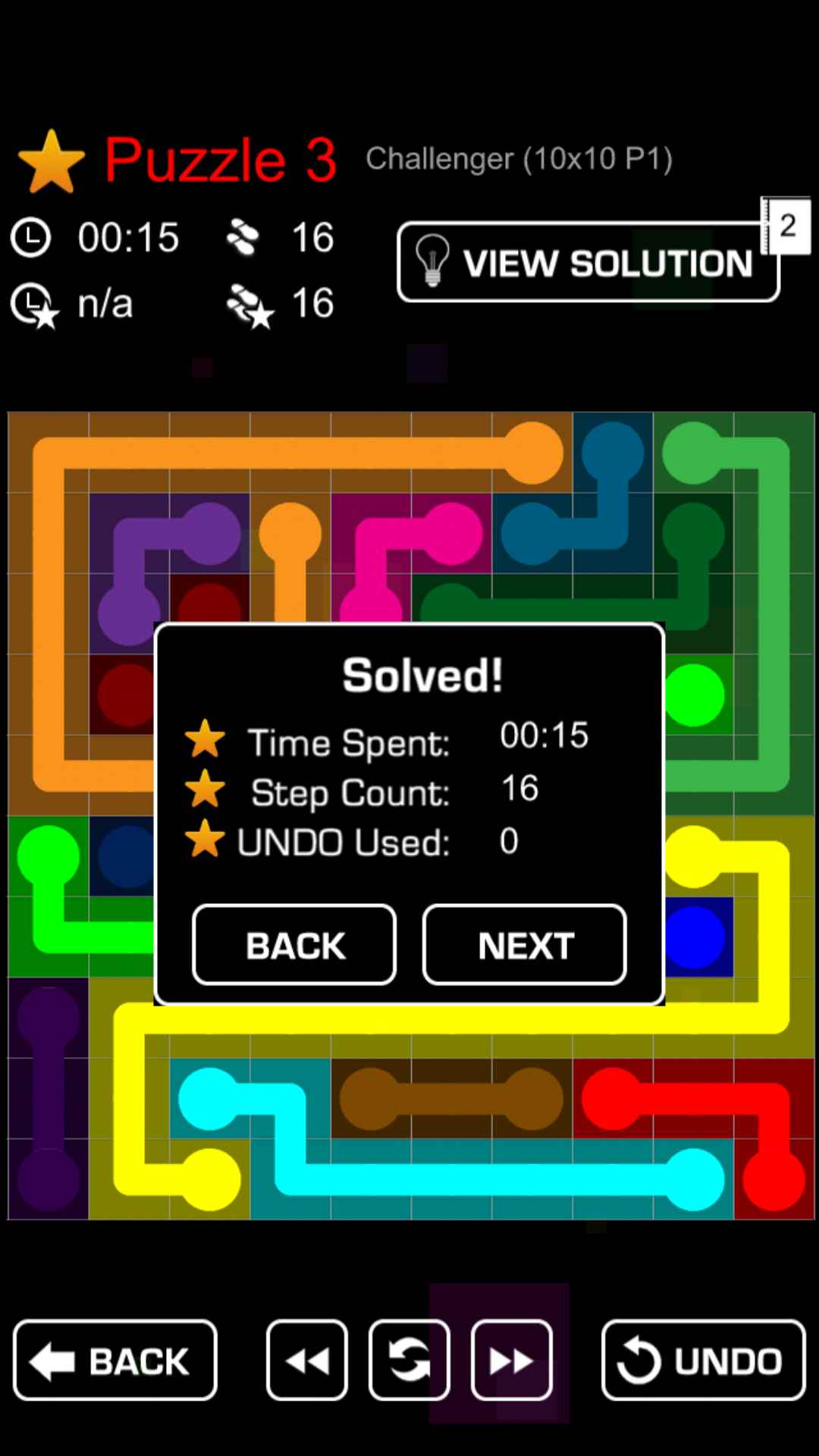Tap BACK in the Solved dialog
This screenshot has height=1456, width=819.
[x=294, y=945]
